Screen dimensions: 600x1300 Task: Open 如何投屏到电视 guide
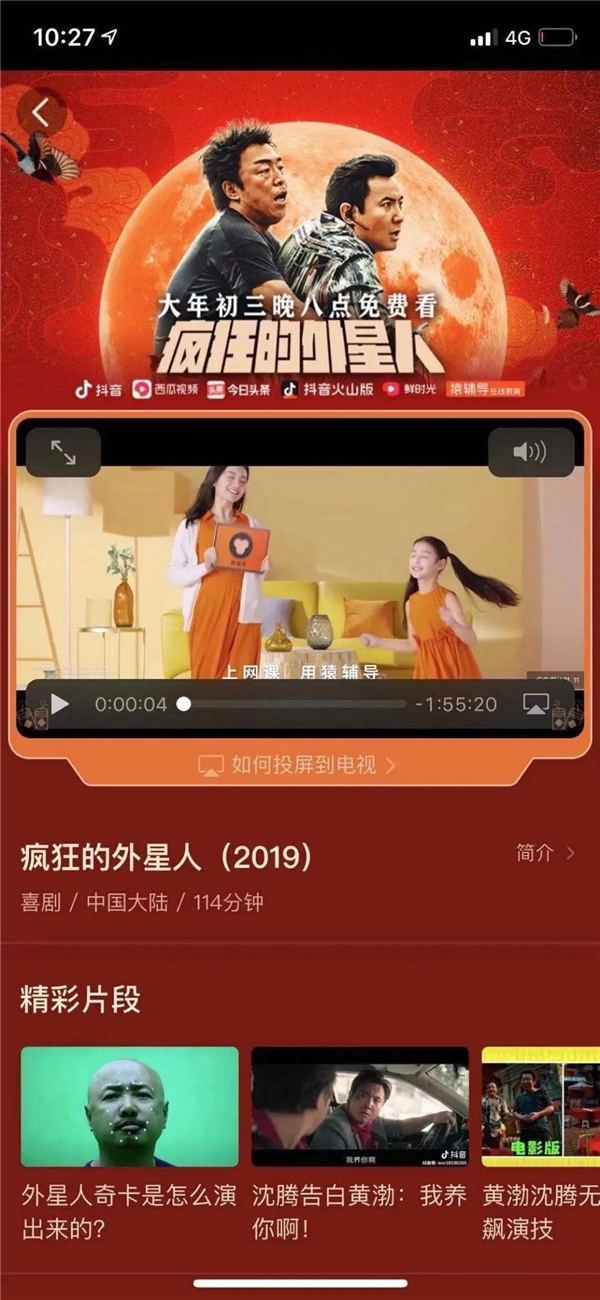click(x=300, y=765)
